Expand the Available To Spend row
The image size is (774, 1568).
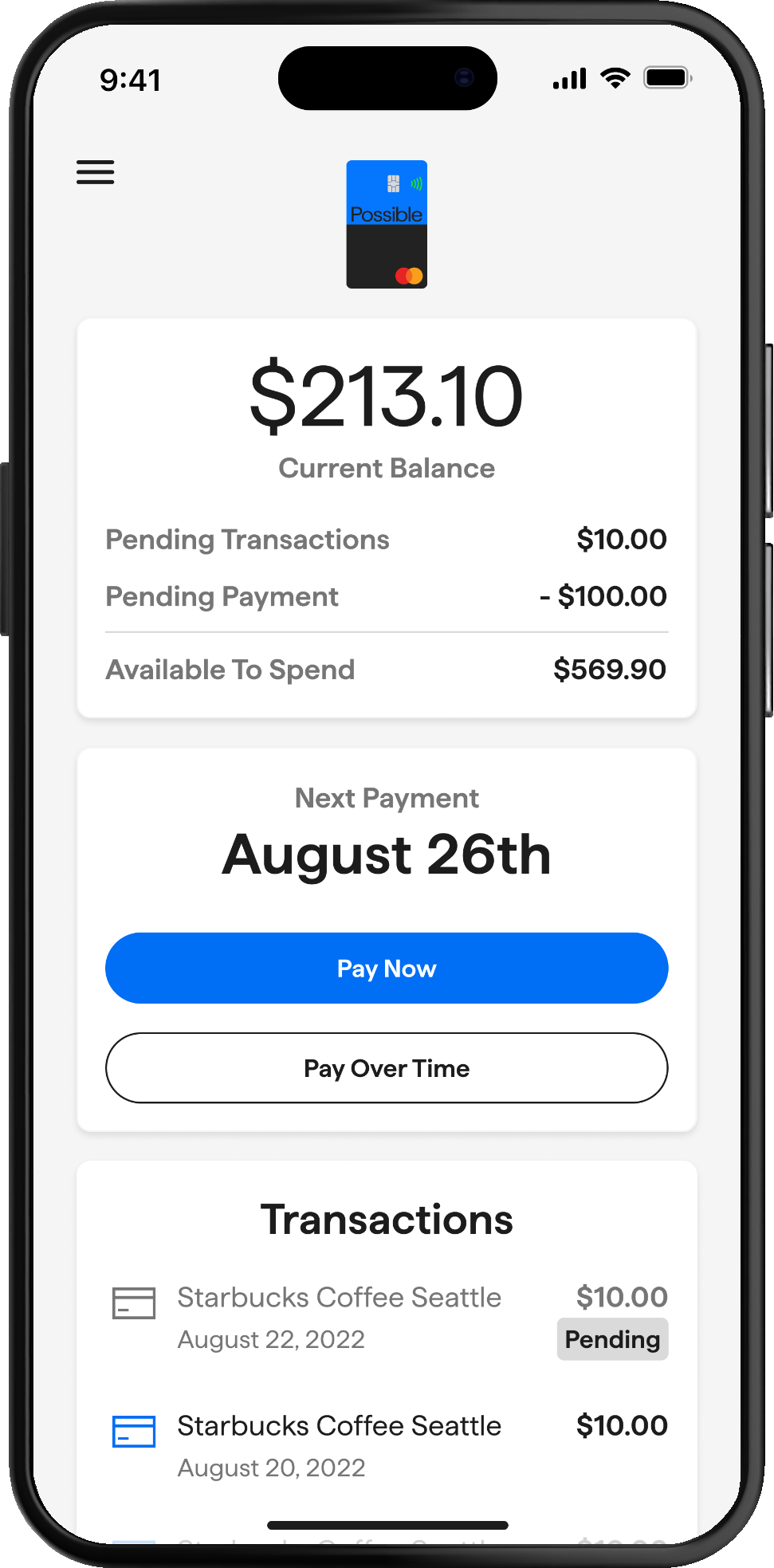tap(386, 670)
